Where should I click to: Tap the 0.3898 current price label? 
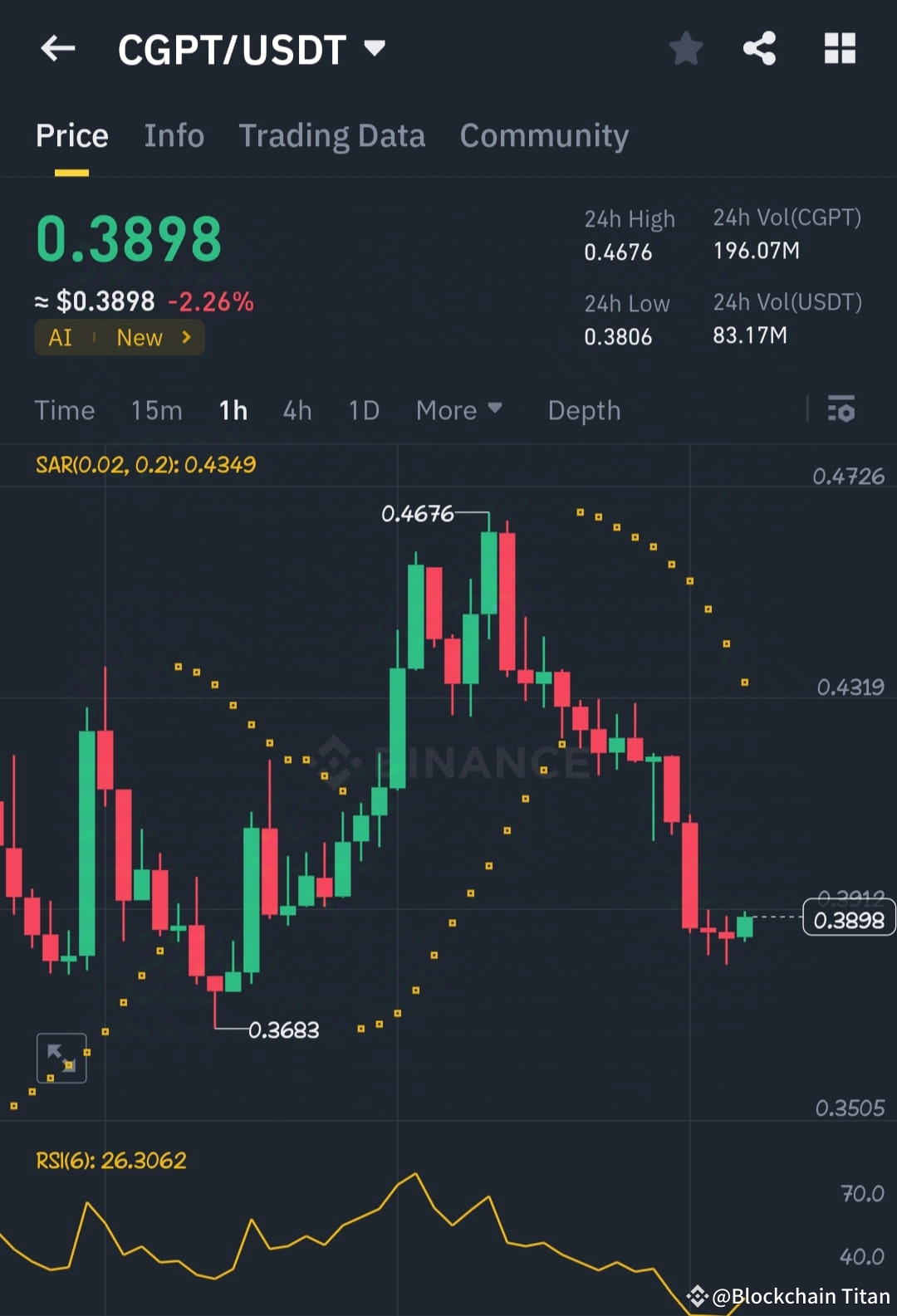click(848, 917)
